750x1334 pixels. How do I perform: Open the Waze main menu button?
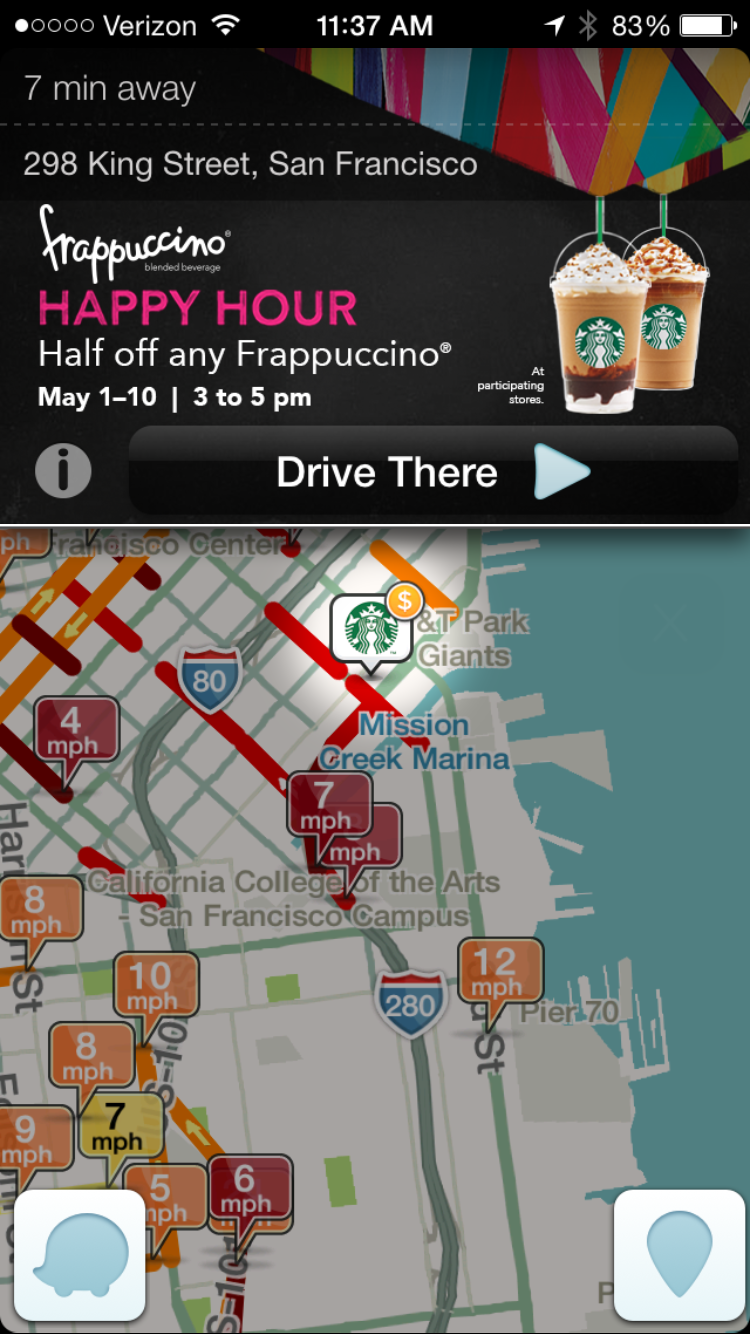(80, 1255)
